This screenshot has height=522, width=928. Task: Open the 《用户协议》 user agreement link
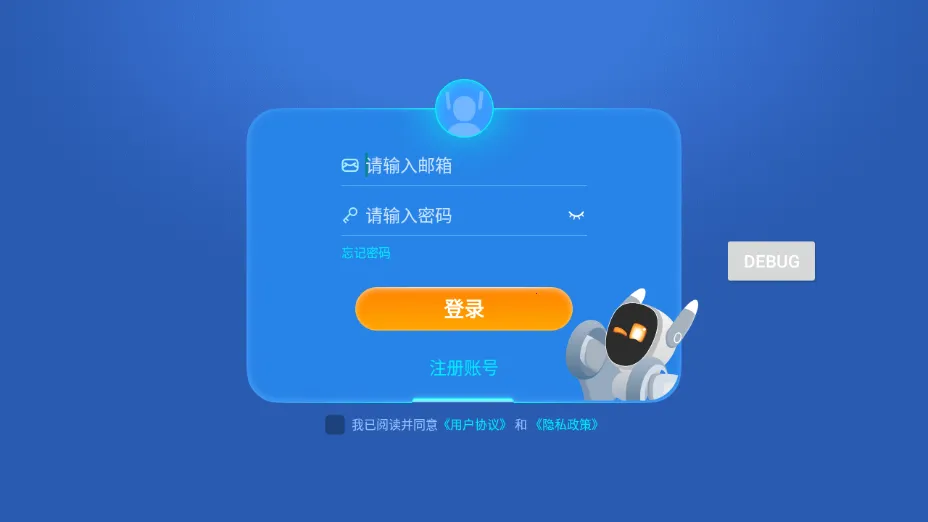tap(475, 425)
